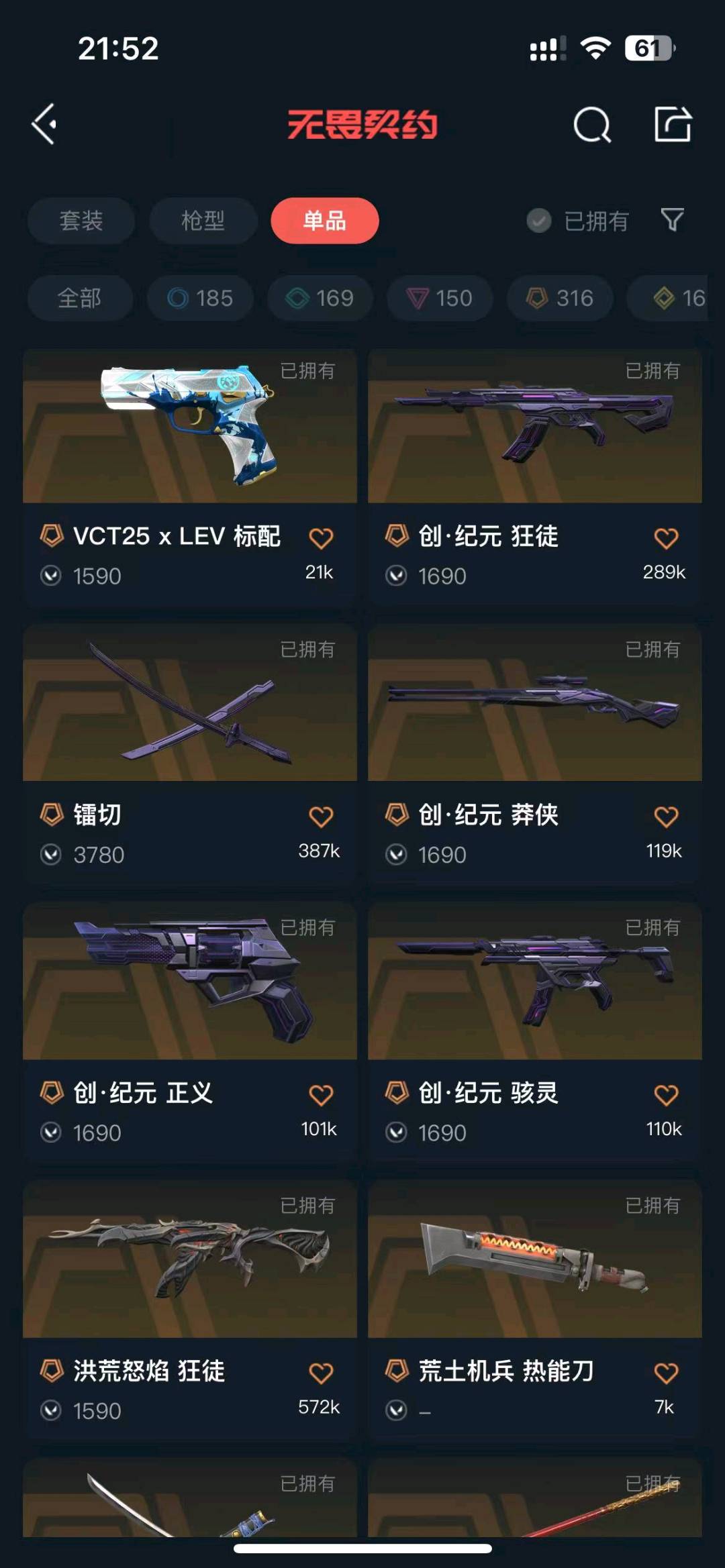Select the 单品 tab
Image resolution: width=725 pixels, height=1568 pixels.
[x=325, y=221]
